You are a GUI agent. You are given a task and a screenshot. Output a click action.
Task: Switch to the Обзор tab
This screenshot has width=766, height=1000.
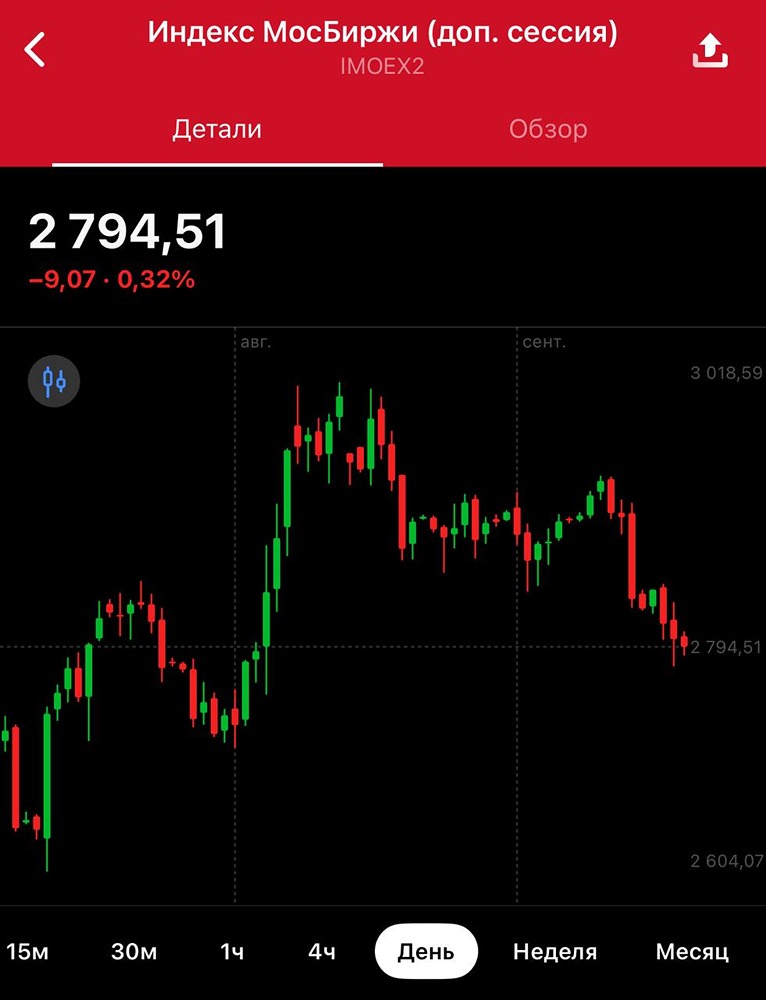(x=547, y=130)
